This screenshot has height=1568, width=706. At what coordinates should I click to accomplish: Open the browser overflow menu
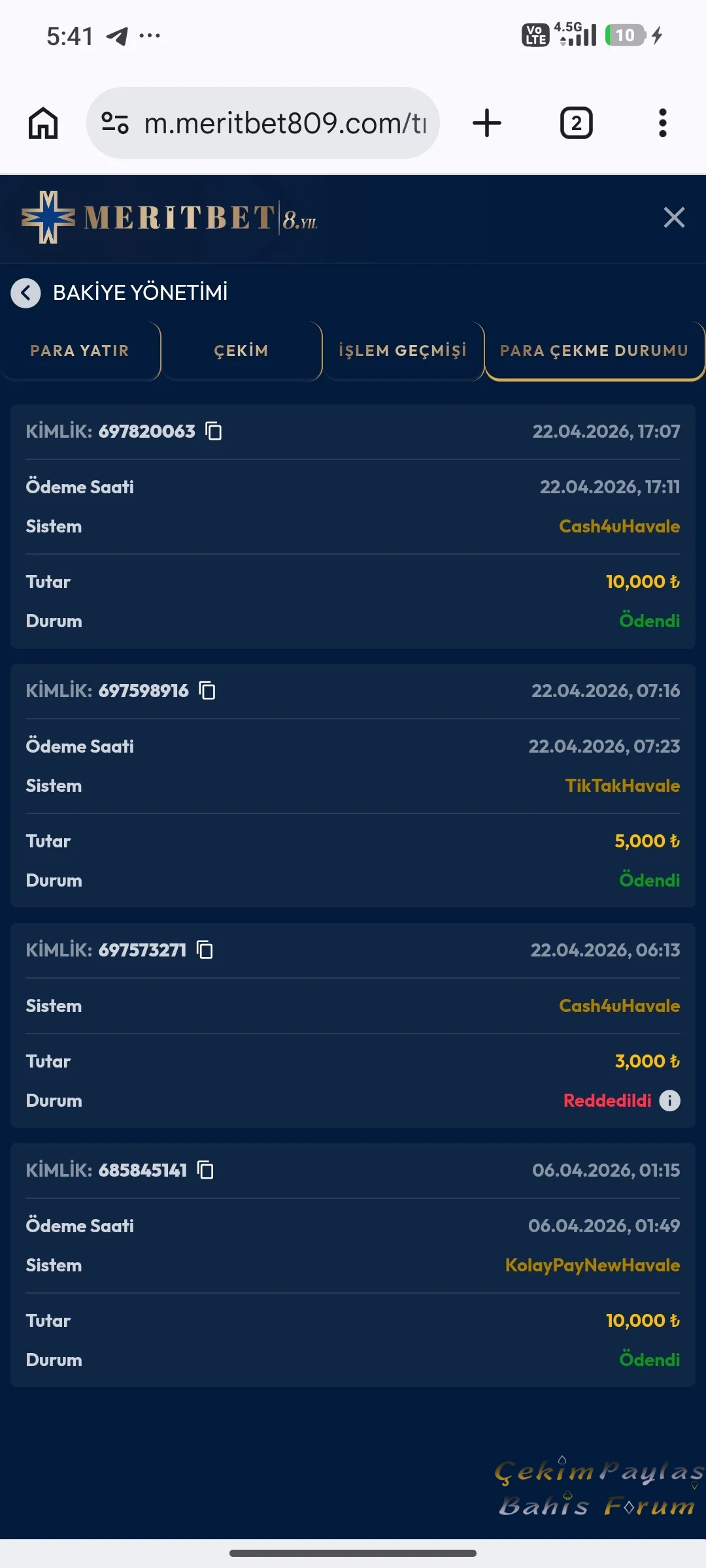[x=662, y=123]
